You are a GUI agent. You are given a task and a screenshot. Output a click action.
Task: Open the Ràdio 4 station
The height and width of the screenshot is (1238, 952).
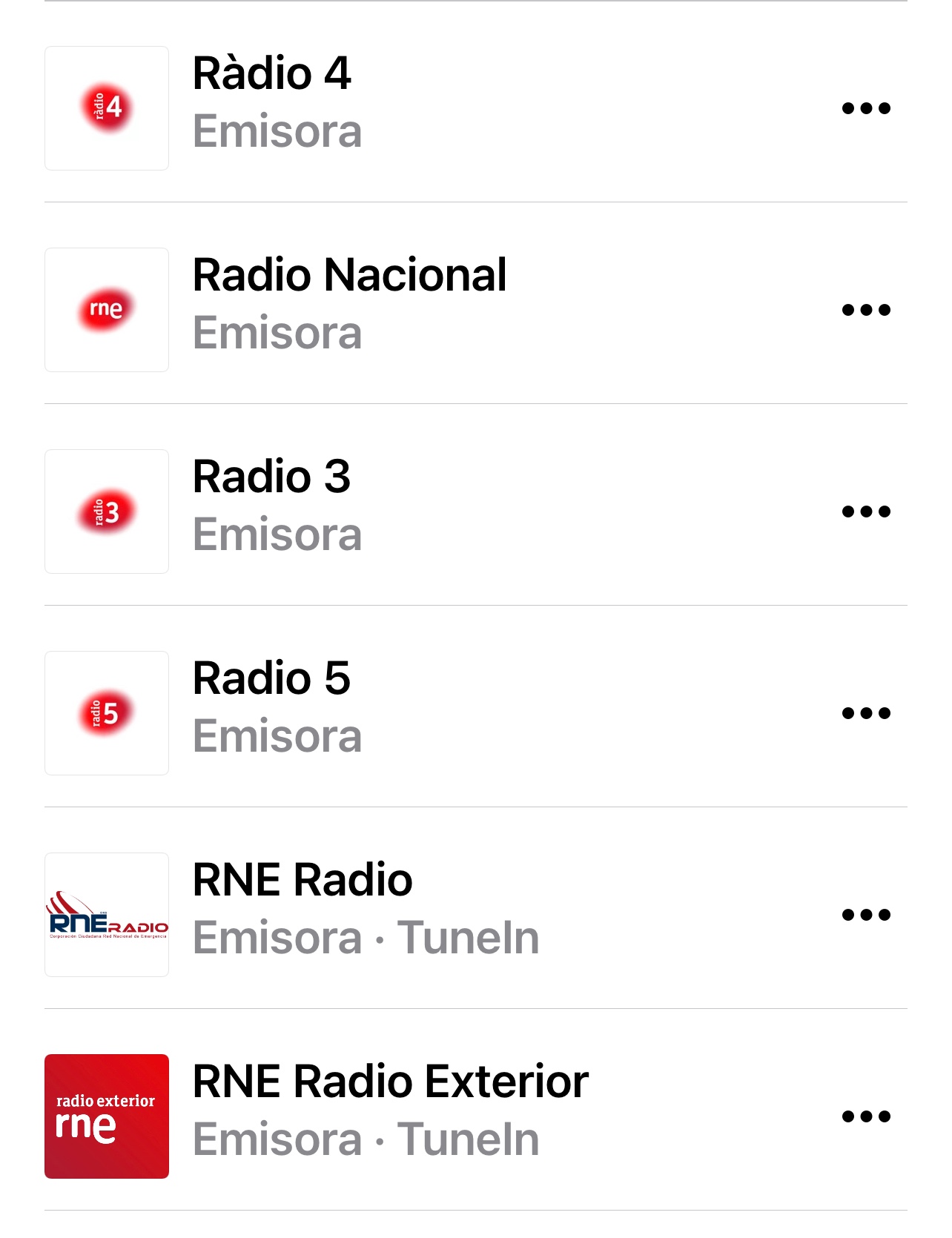tap(271, 74)
